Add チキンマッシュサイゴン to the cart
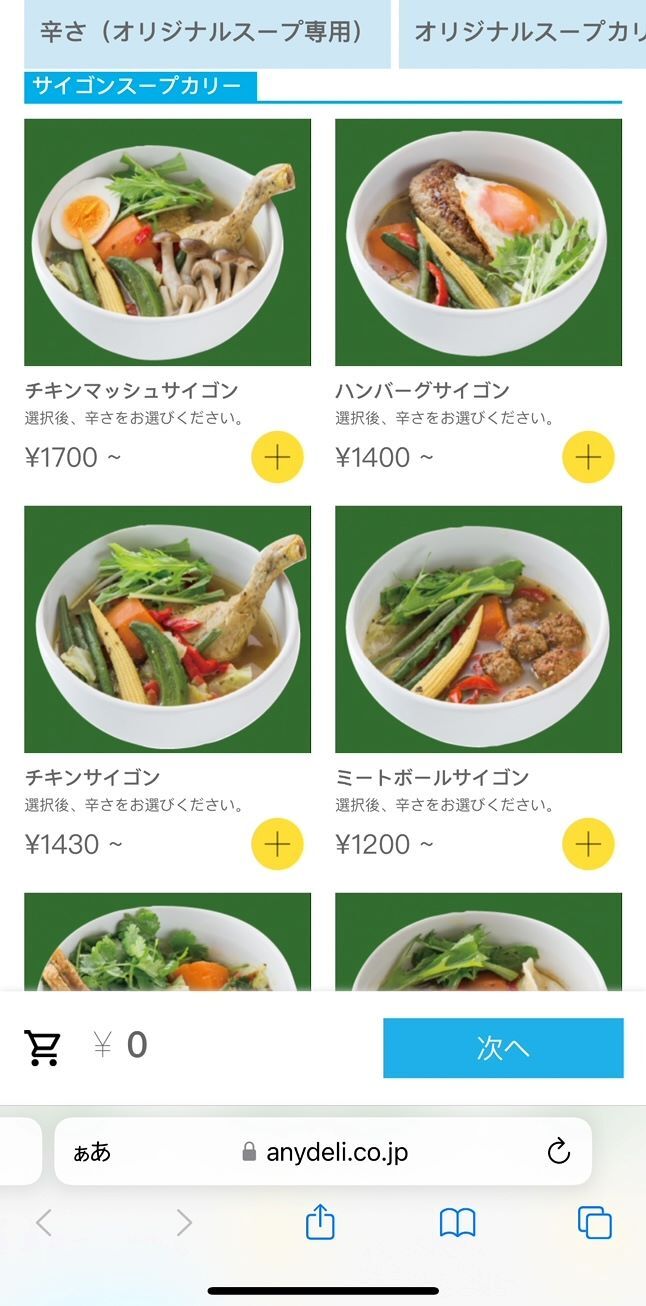Image resolution: width=646 pixels, height=1306 pixels. (x=277, y=457)
